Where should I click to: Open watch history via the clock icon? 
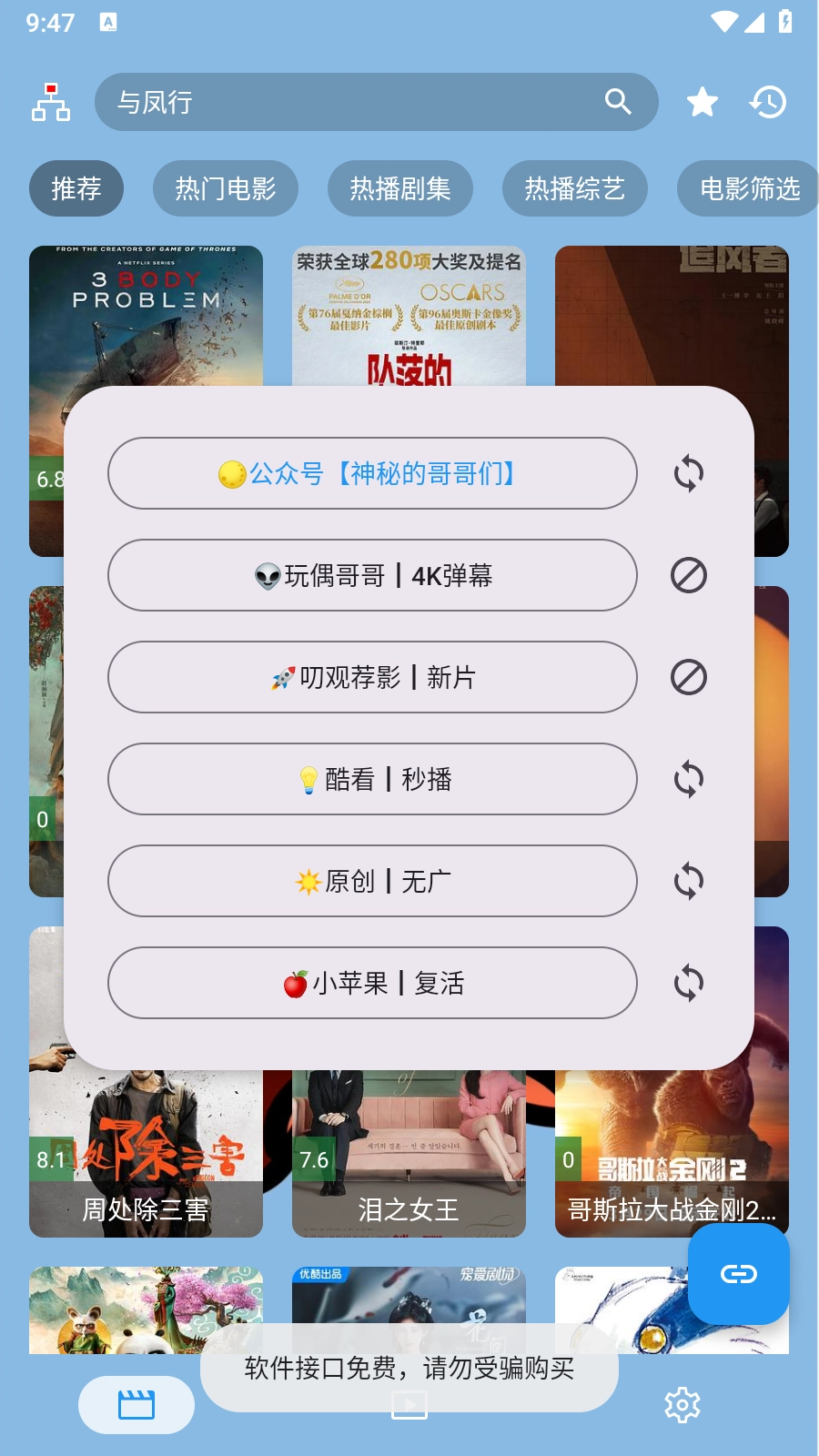[769, 102]
